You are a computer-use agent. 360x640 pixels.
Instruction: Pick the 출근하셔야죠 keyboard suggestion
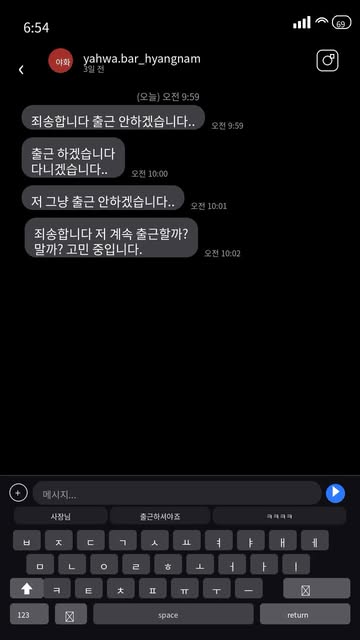pyautogui.click(x=160, y=516)
